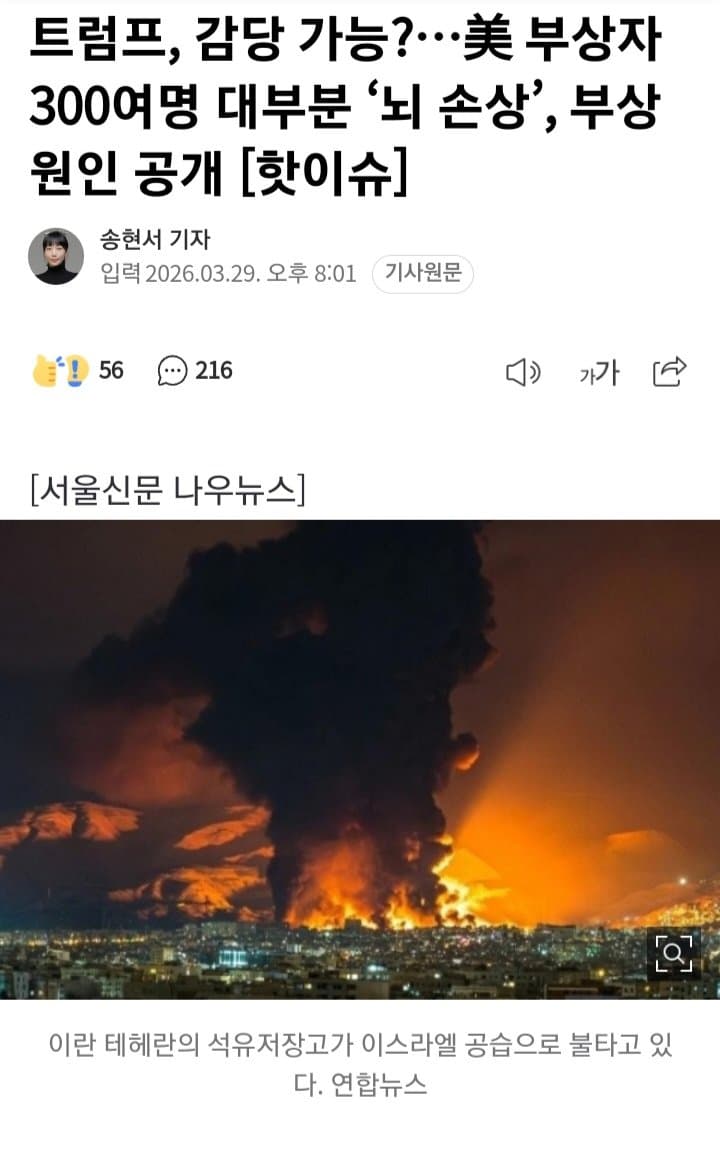Share this article

(669, 371)
